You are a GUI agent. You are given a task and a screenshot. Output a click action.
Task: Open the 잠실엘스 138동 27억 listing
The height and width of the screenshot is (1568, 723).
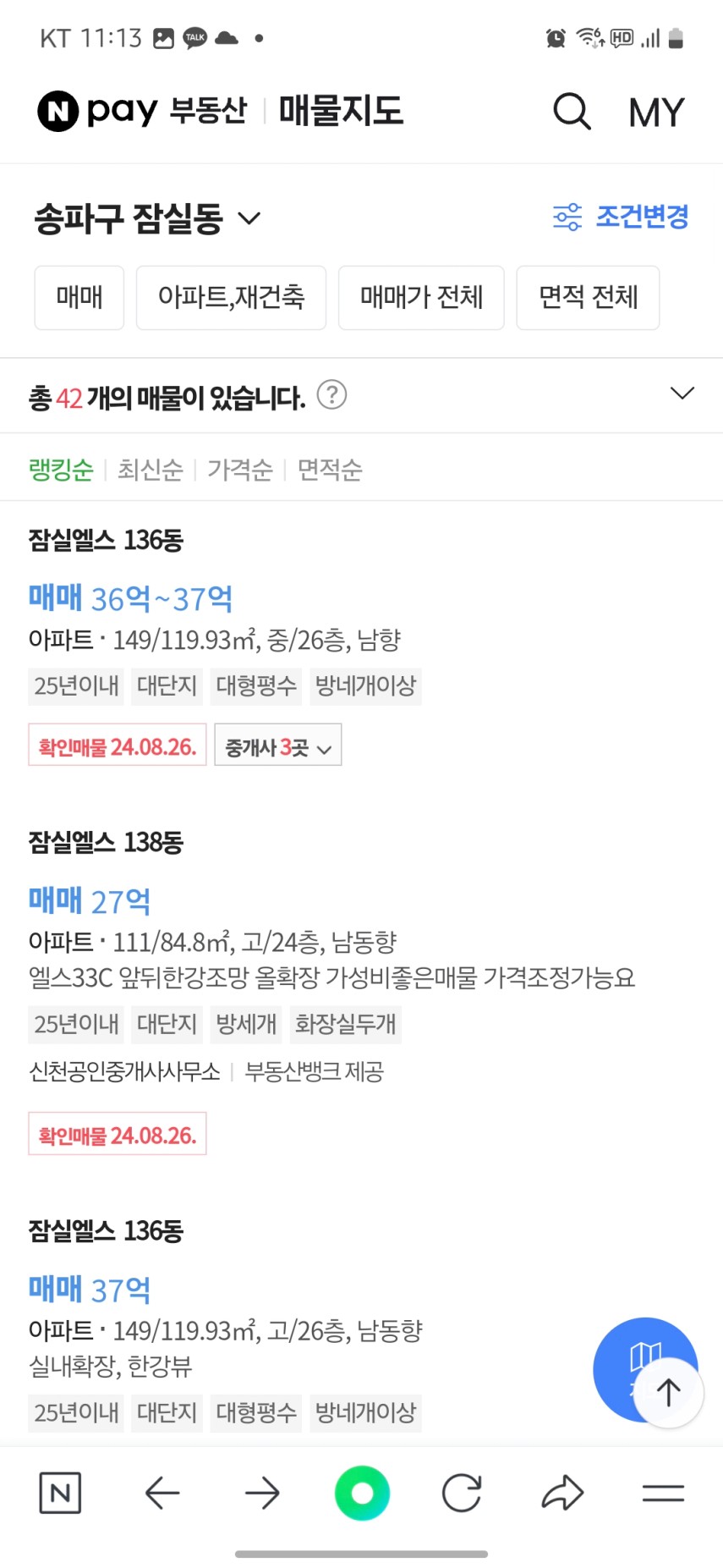(90, 901)
